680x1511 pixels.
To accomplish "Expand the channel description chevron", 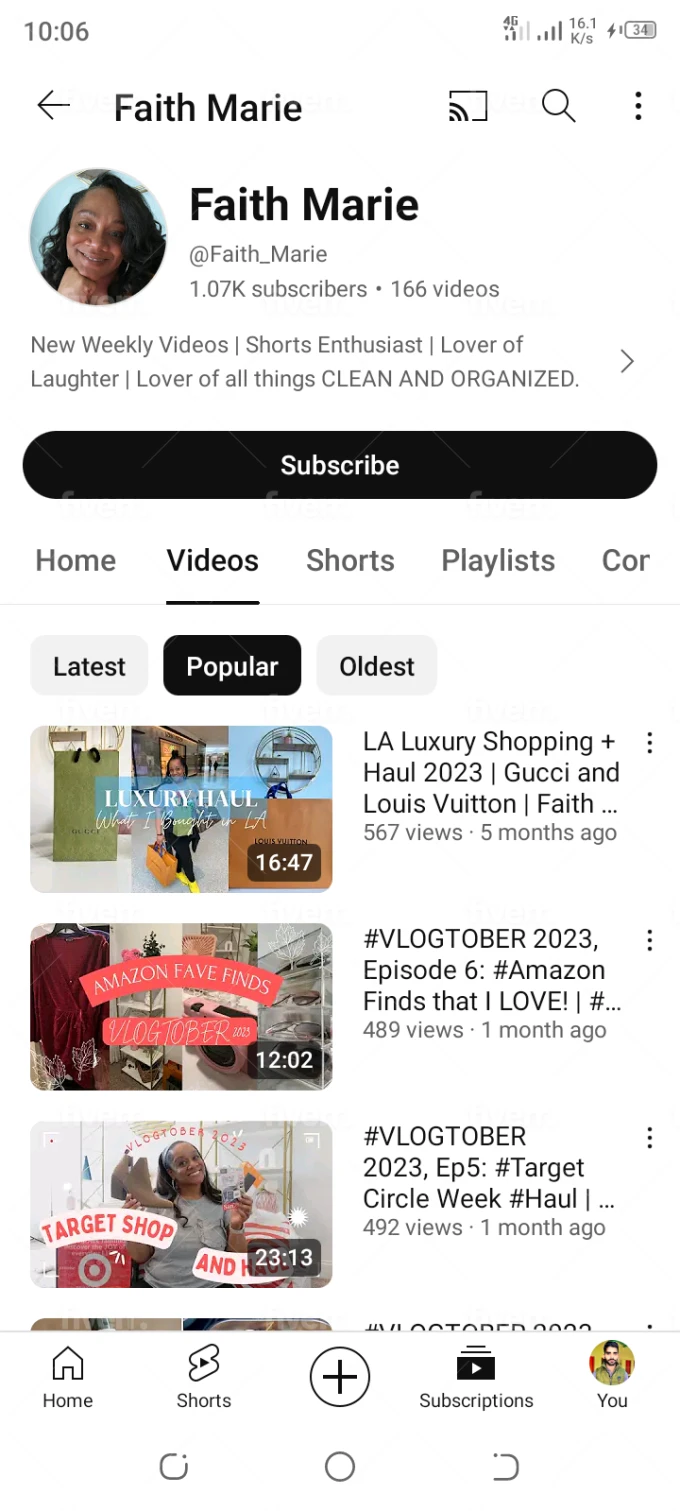I will click(627, 361).
